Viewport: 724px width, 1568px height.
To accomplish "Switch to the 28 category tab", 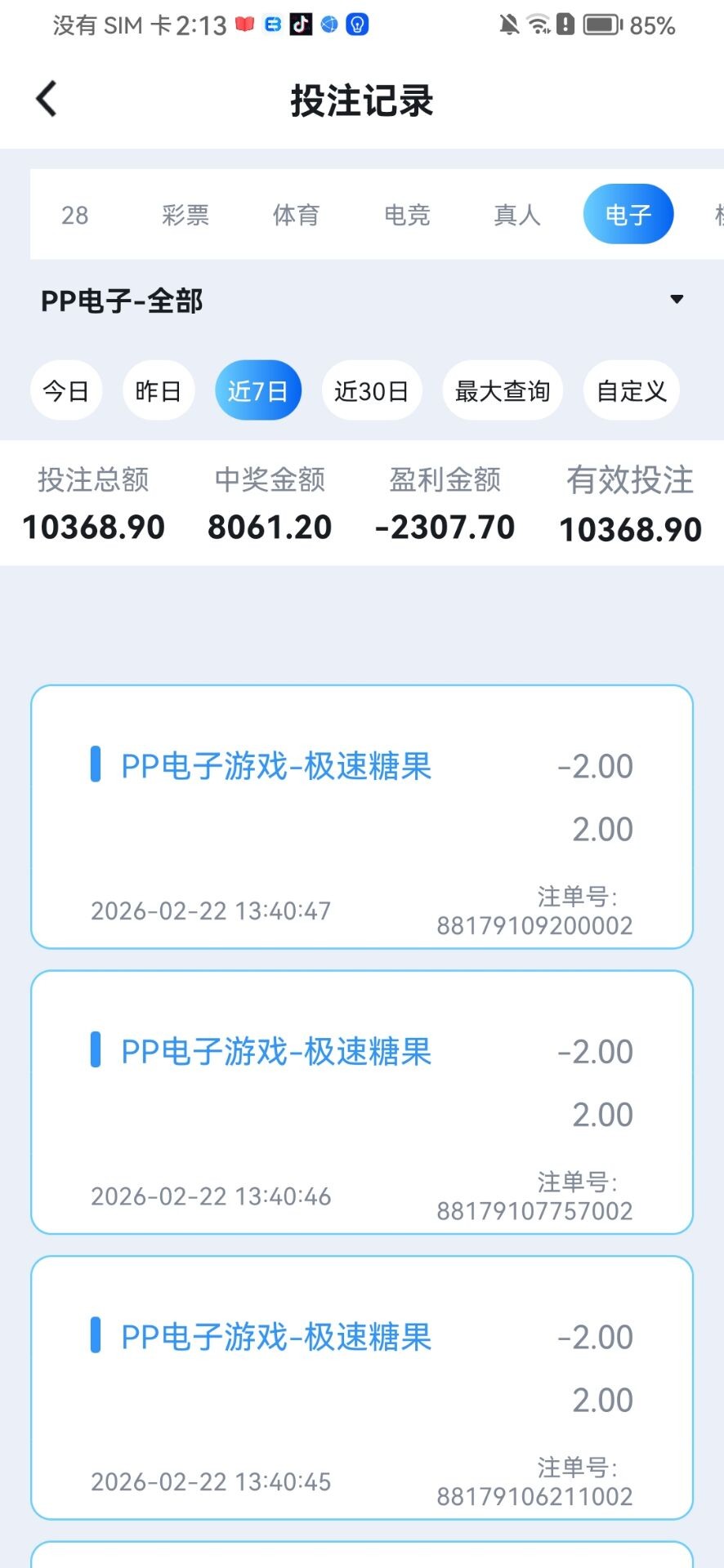I will coord(74,215).
